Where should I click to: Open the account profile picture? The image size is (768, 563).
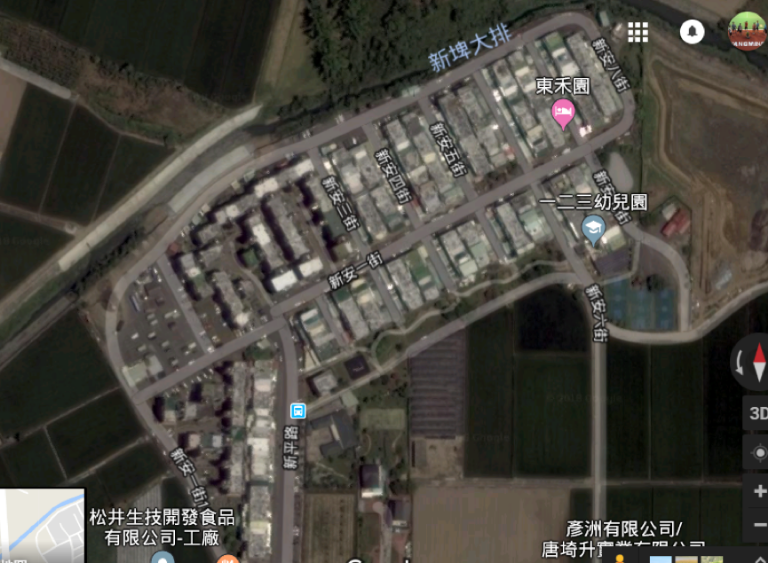[746, 30]
